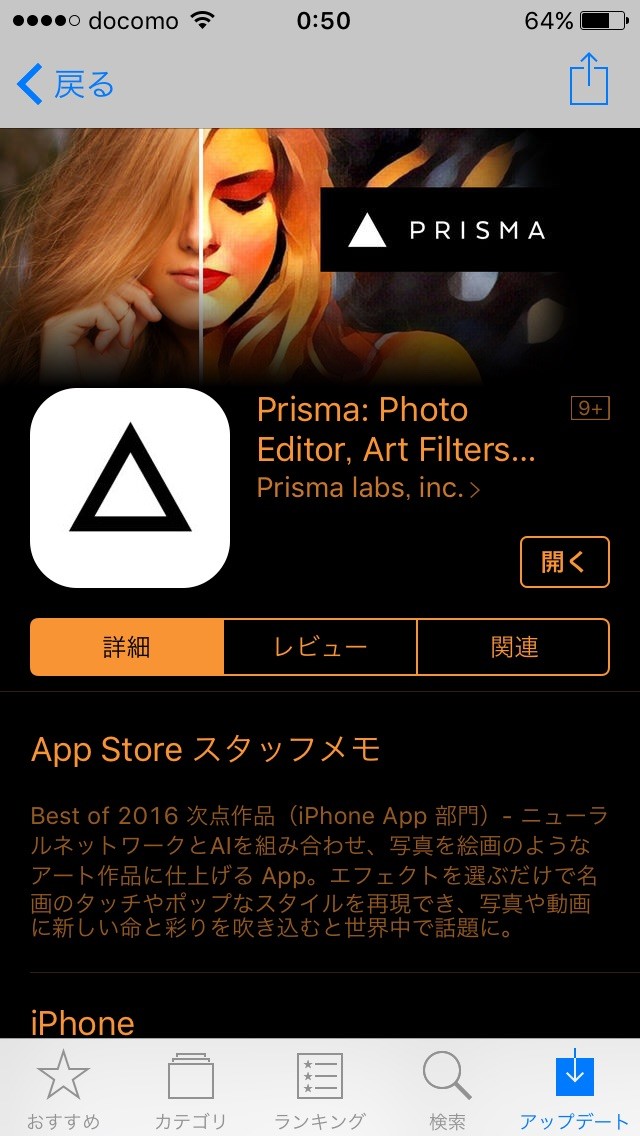Viewport: 640px width, 1136px height.
Task: Open the アップデート tab
Action: (575, 1089)
